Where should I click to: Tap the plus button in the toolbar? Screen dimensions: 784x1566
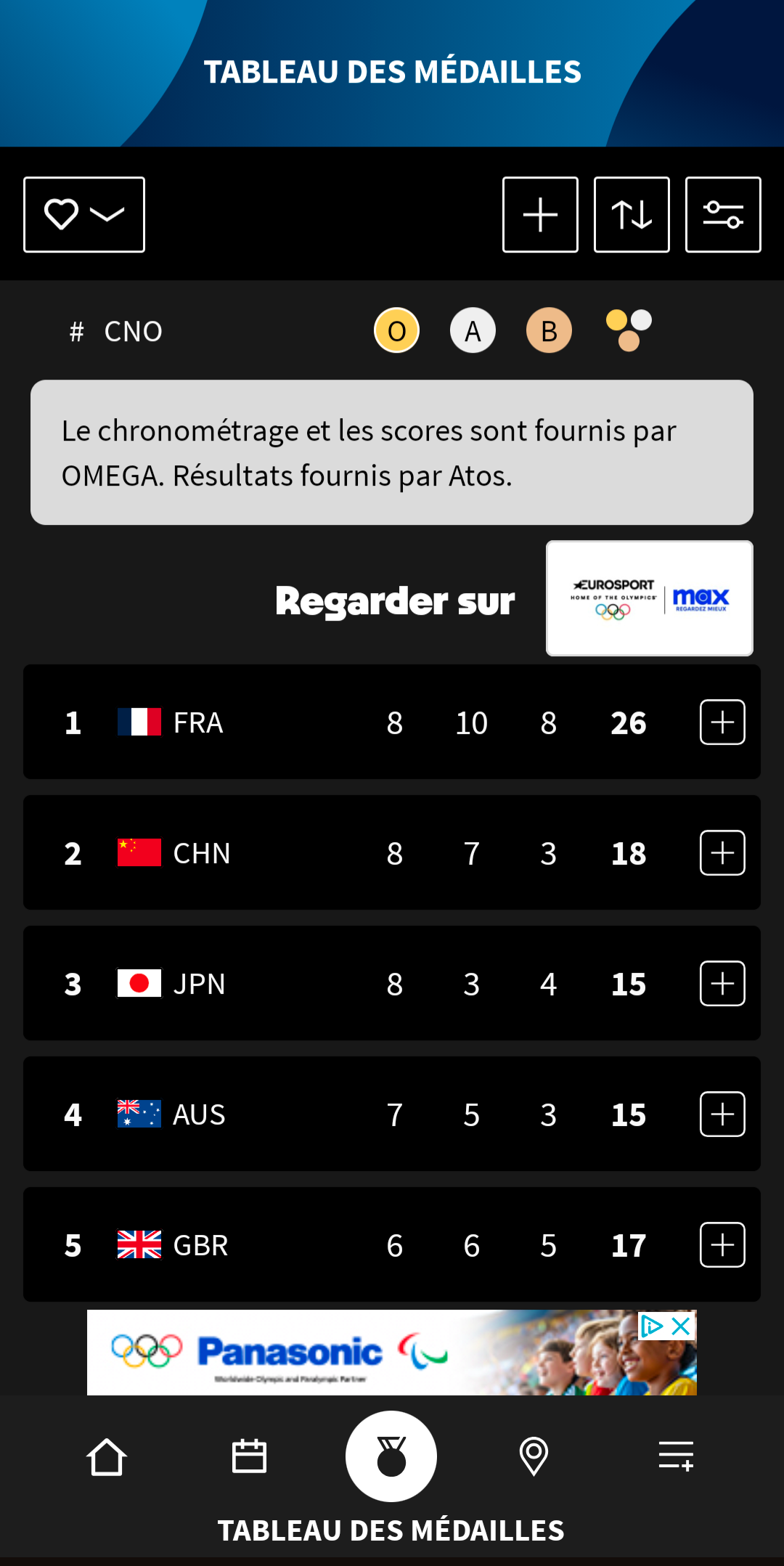tap(540, 215)
